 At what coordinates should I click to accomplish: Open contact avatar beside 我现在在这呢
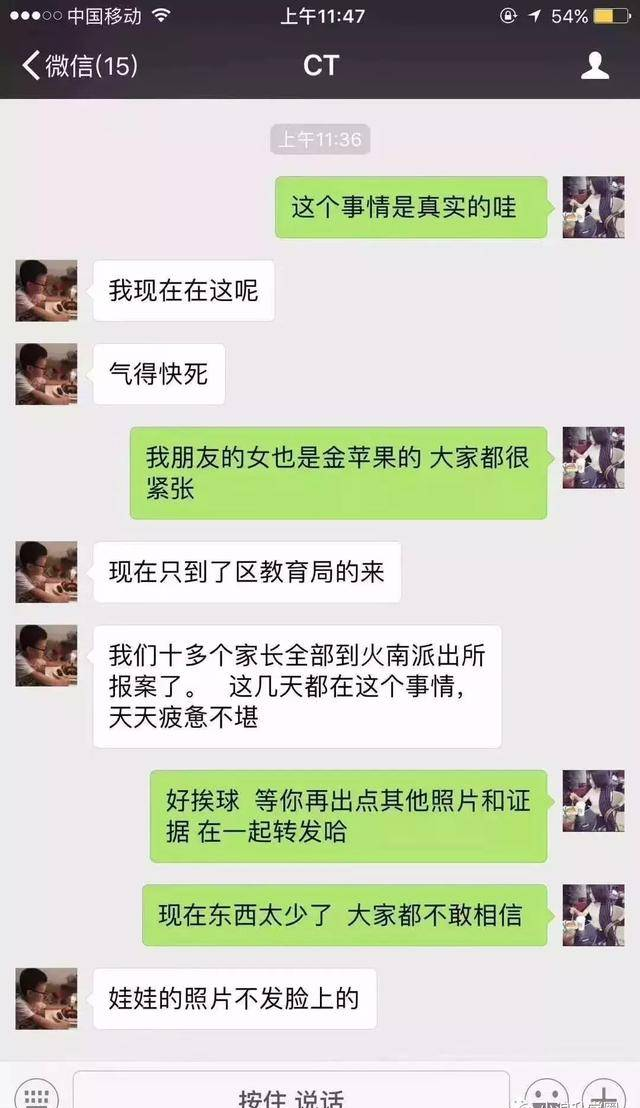[x=47, y=290]
